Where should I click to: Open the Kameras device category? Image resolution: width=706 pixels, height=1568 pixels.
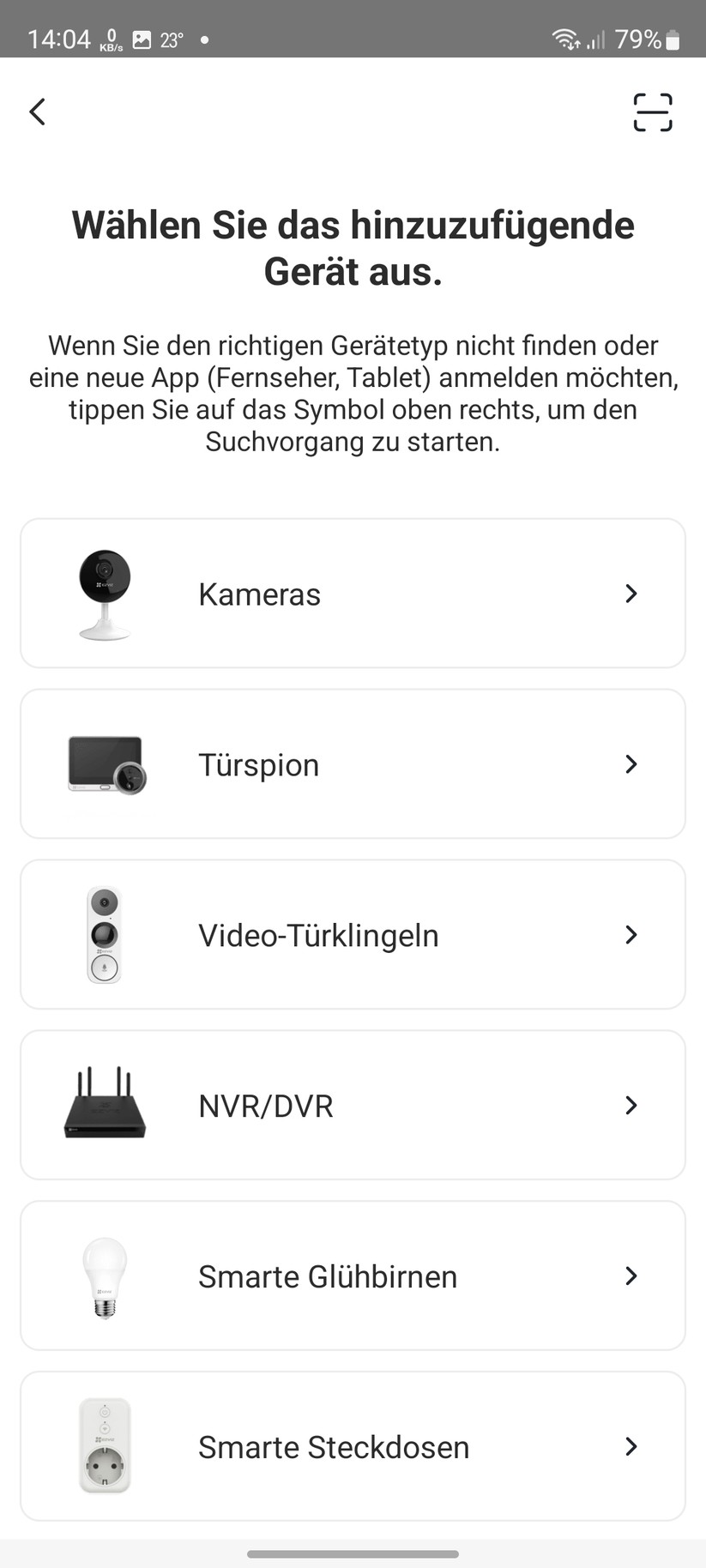352,593
